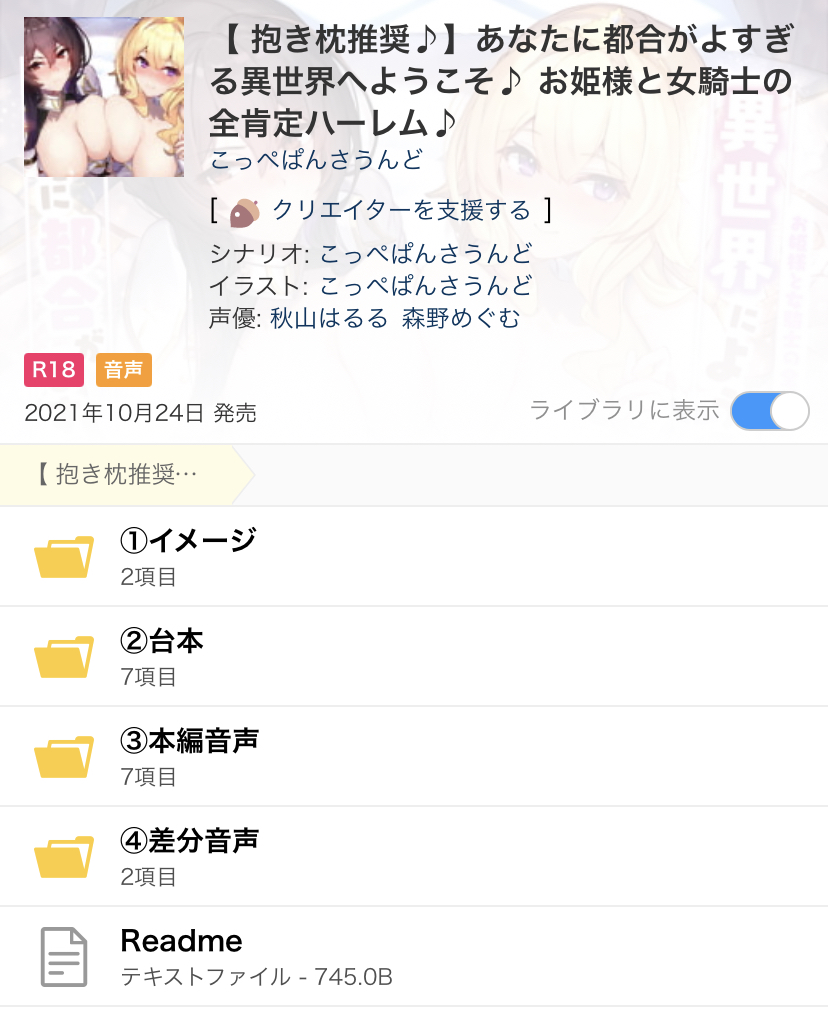Open voice actor 秋山はるる link
This screenshot has width=828, height=1009.
(328, 318)
